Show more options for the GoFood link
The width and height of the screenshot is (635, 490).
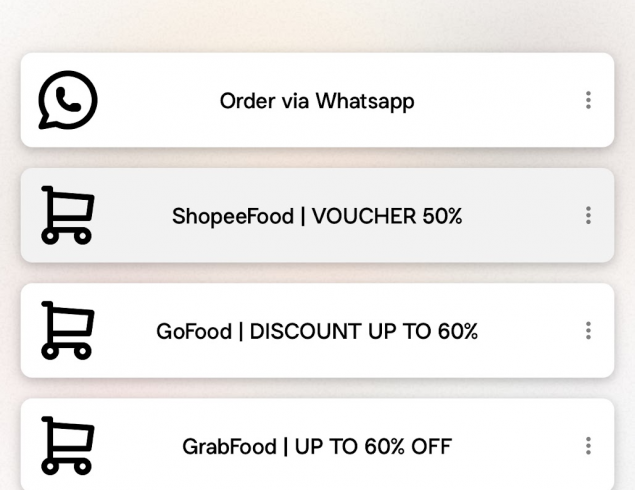[x=588, y=331]
